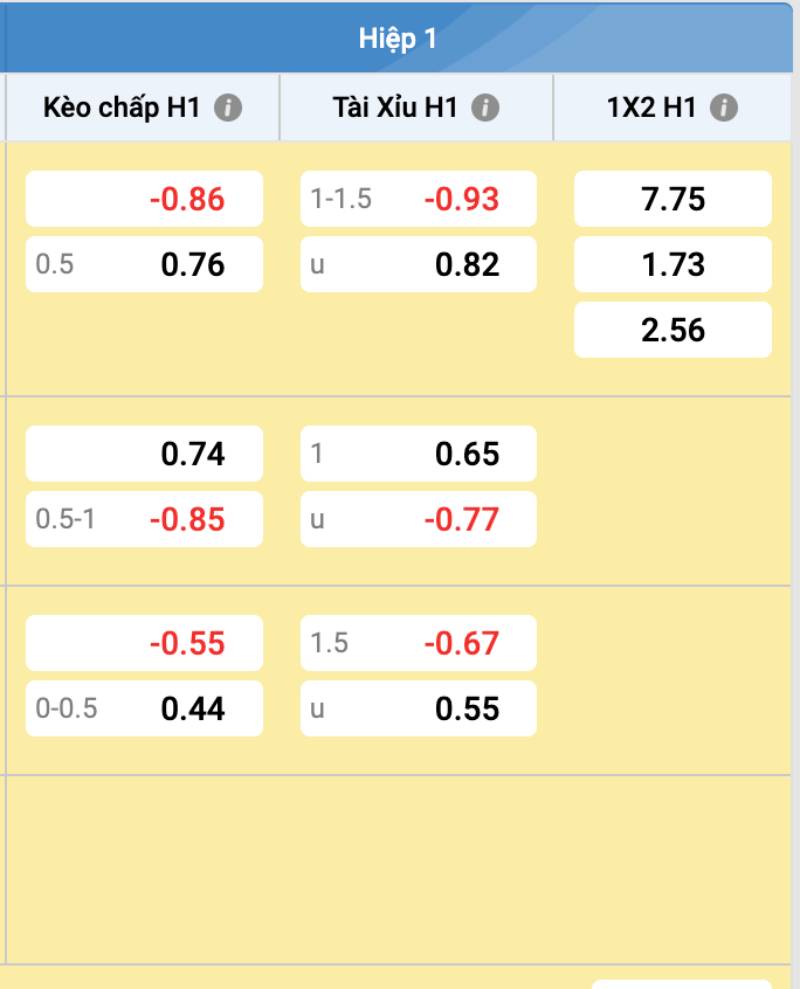Show info for the 1X2 H1 column

[x=724, y=108]
